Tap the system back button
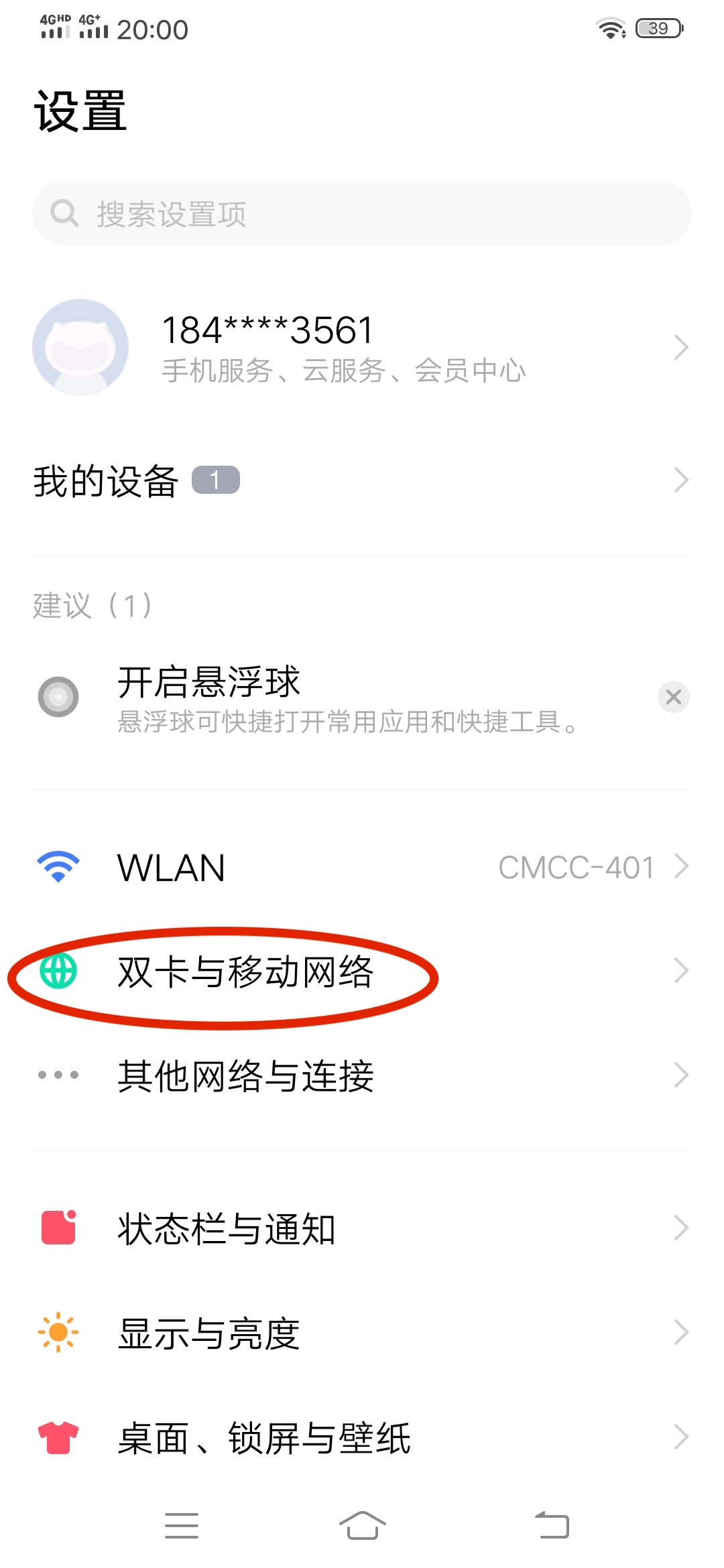The image size is (724, 1568). click(x=552, y=1526)
